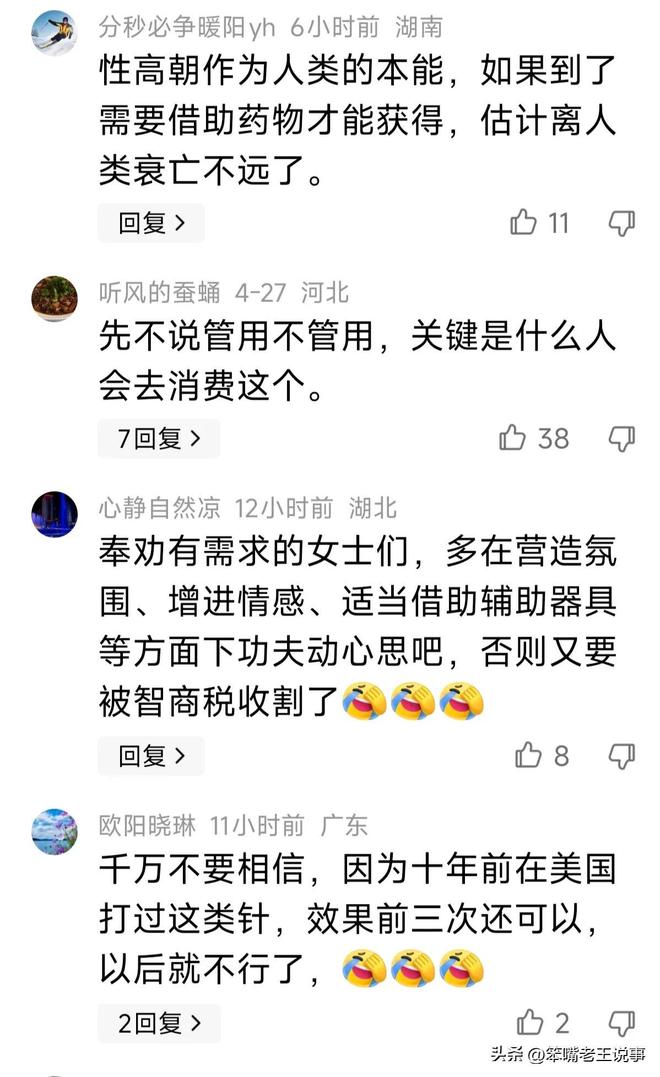Open the avatar of 心静自然凉
The height and width of the screenshot is (1077, 660).
click(x=53, y=514)
